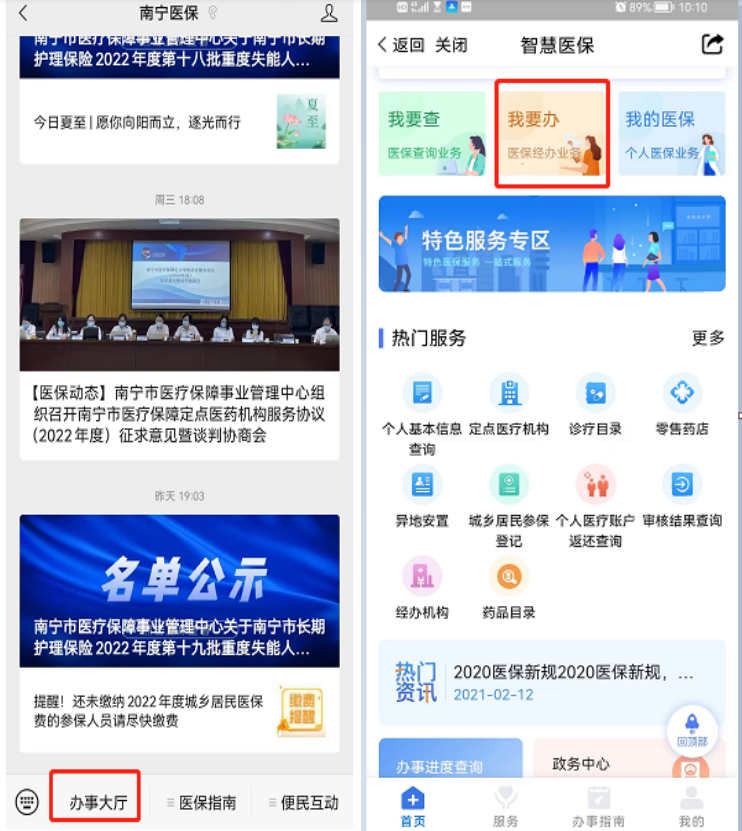Share the 智慧医保 page

(x=712, y=44)
